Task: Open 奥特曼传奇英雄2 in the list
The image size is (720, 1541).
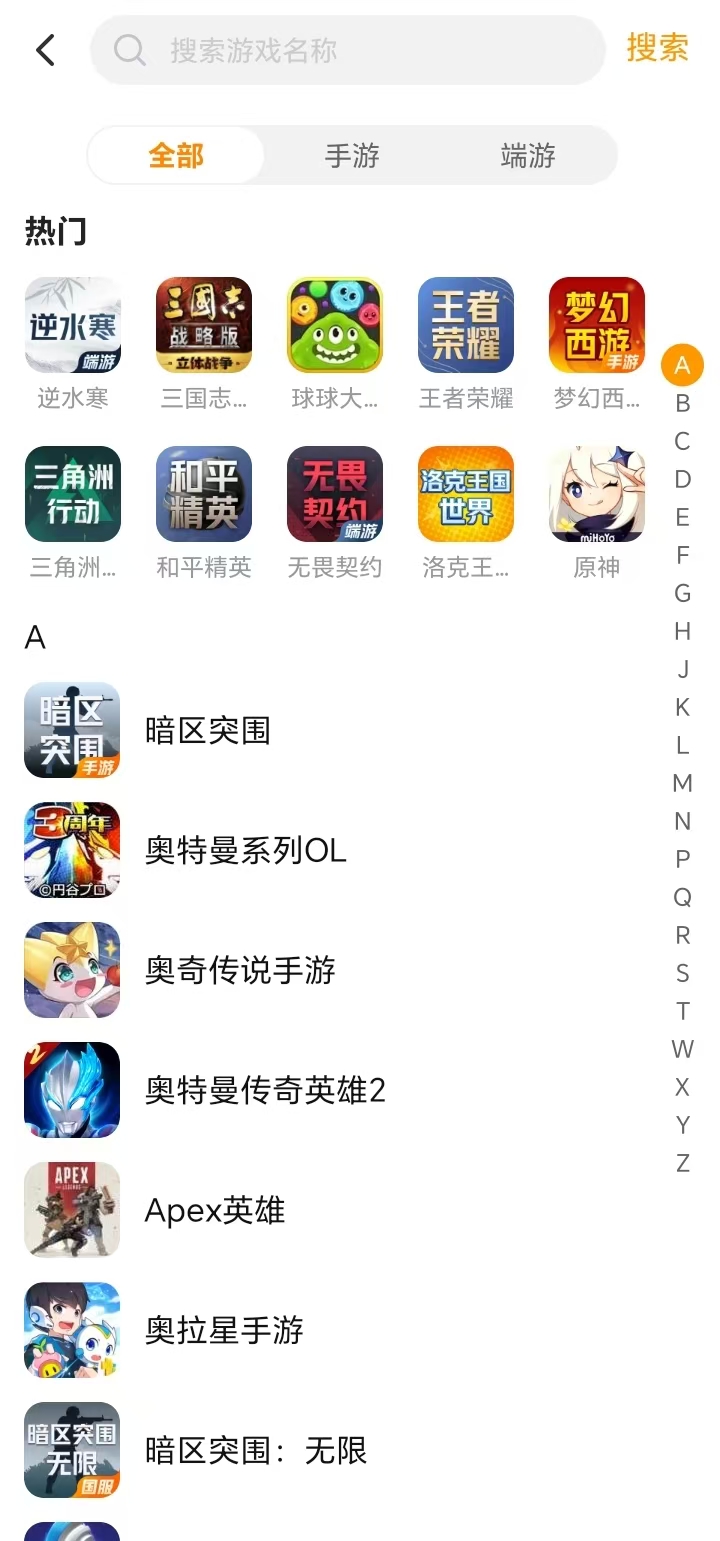Action: (265, 1091)
